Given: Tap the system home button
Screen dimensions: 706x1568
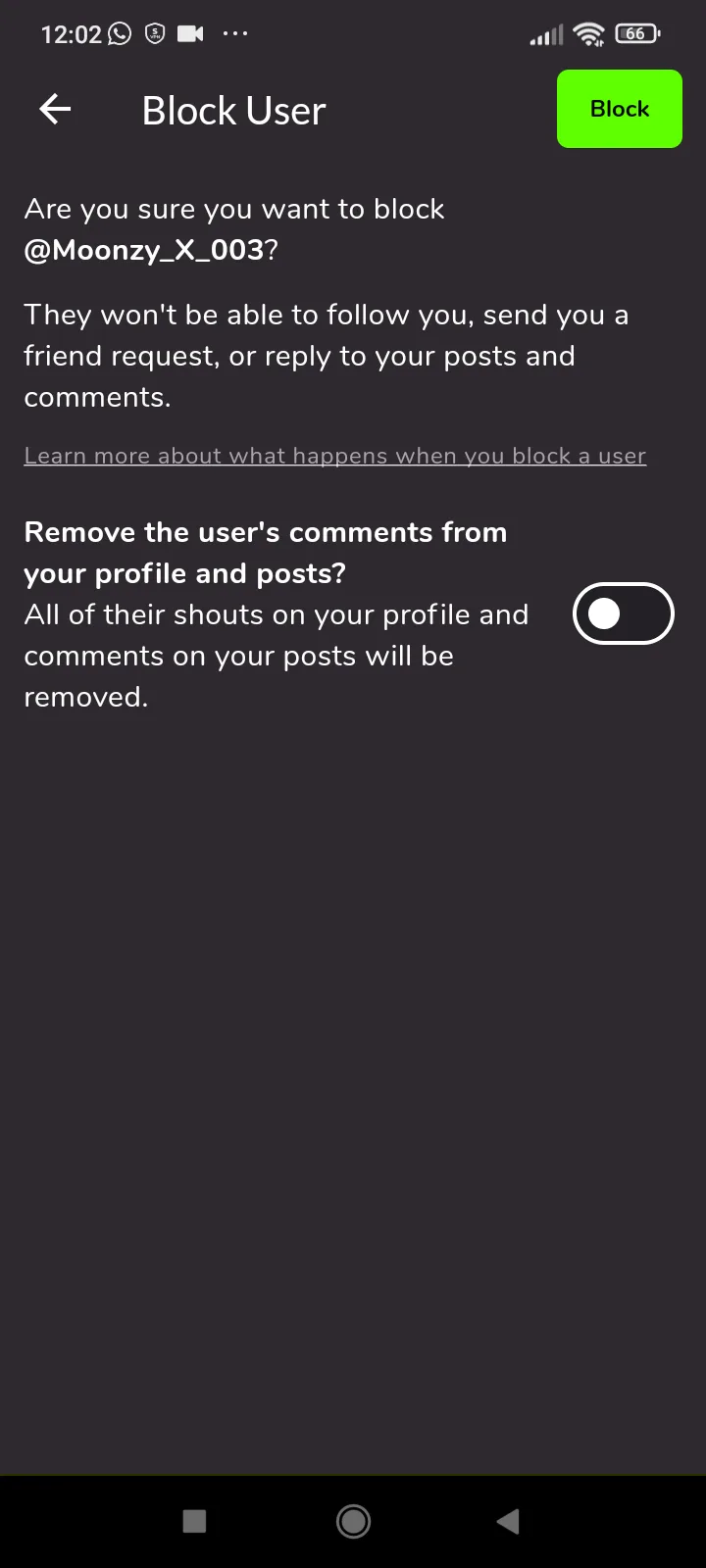Looking at the screenshot, I should [x=353, y=1521].
